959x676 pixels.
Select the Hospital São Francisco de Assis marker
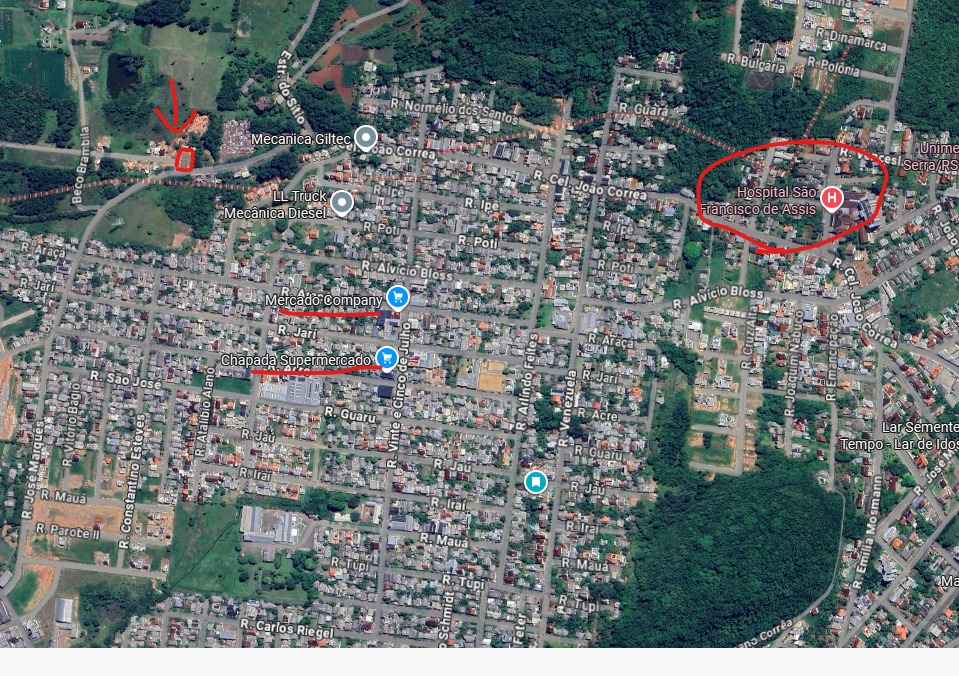click(830, 199)
